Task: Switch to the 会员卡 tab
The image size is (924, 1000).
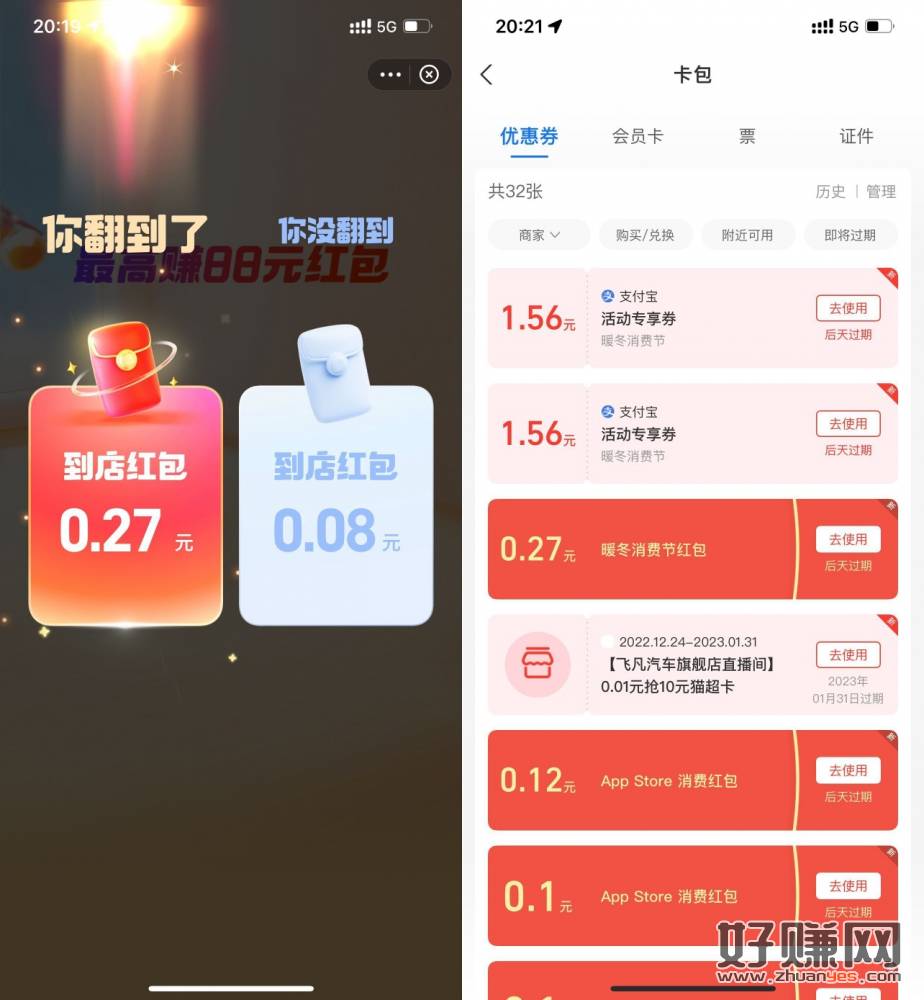Action: point(637,137)
